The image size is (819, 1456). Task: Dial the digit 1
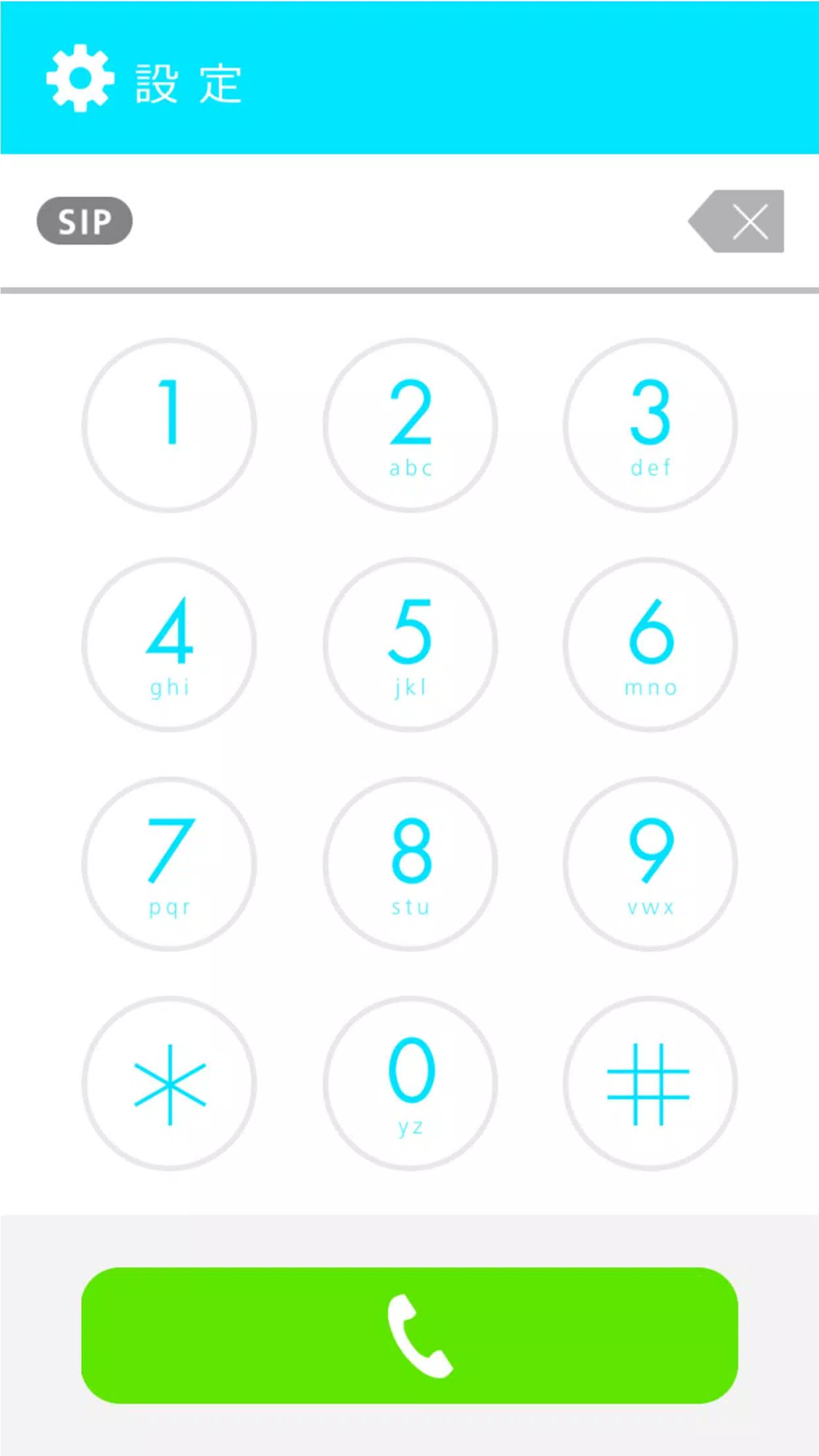(169, 425)
